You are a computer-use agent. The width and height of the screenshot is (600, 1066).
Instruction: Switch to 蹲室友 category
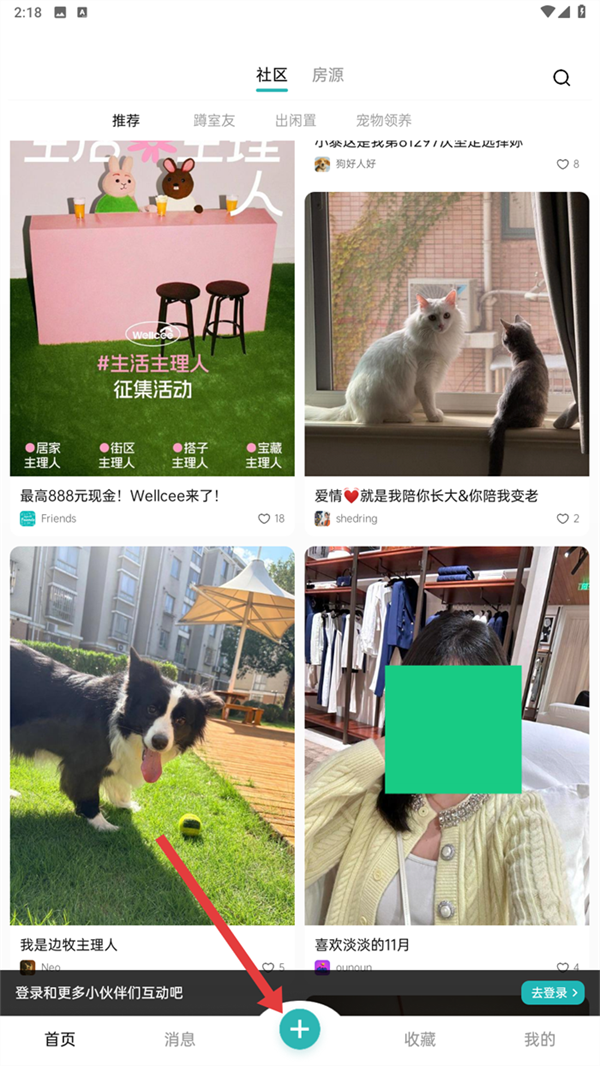pyautogui.click(x=214, y=120)
